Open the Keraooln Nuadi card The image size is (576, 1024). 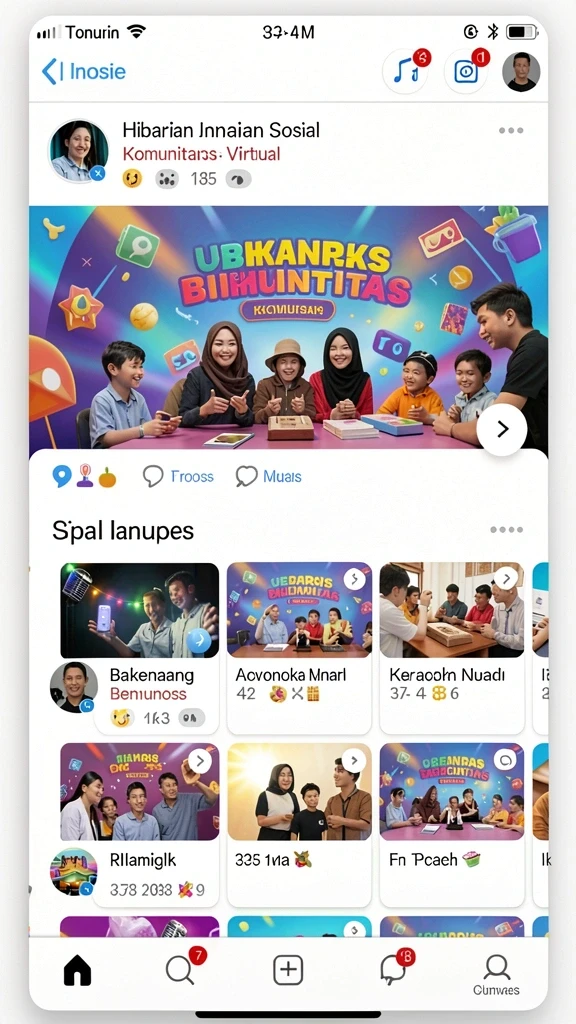(x=452, y=647)
